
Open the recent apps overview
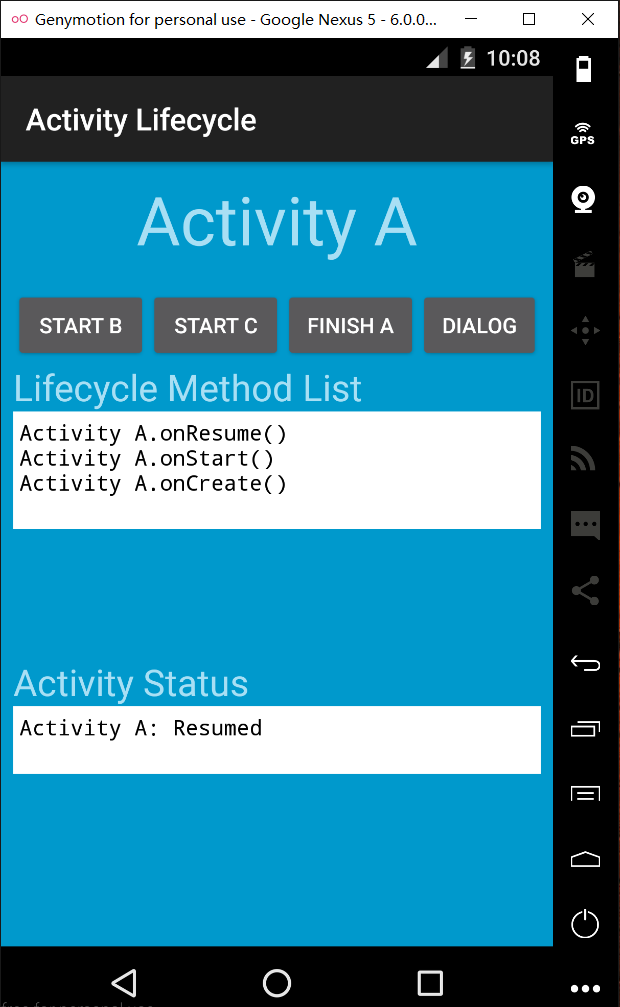430,982
